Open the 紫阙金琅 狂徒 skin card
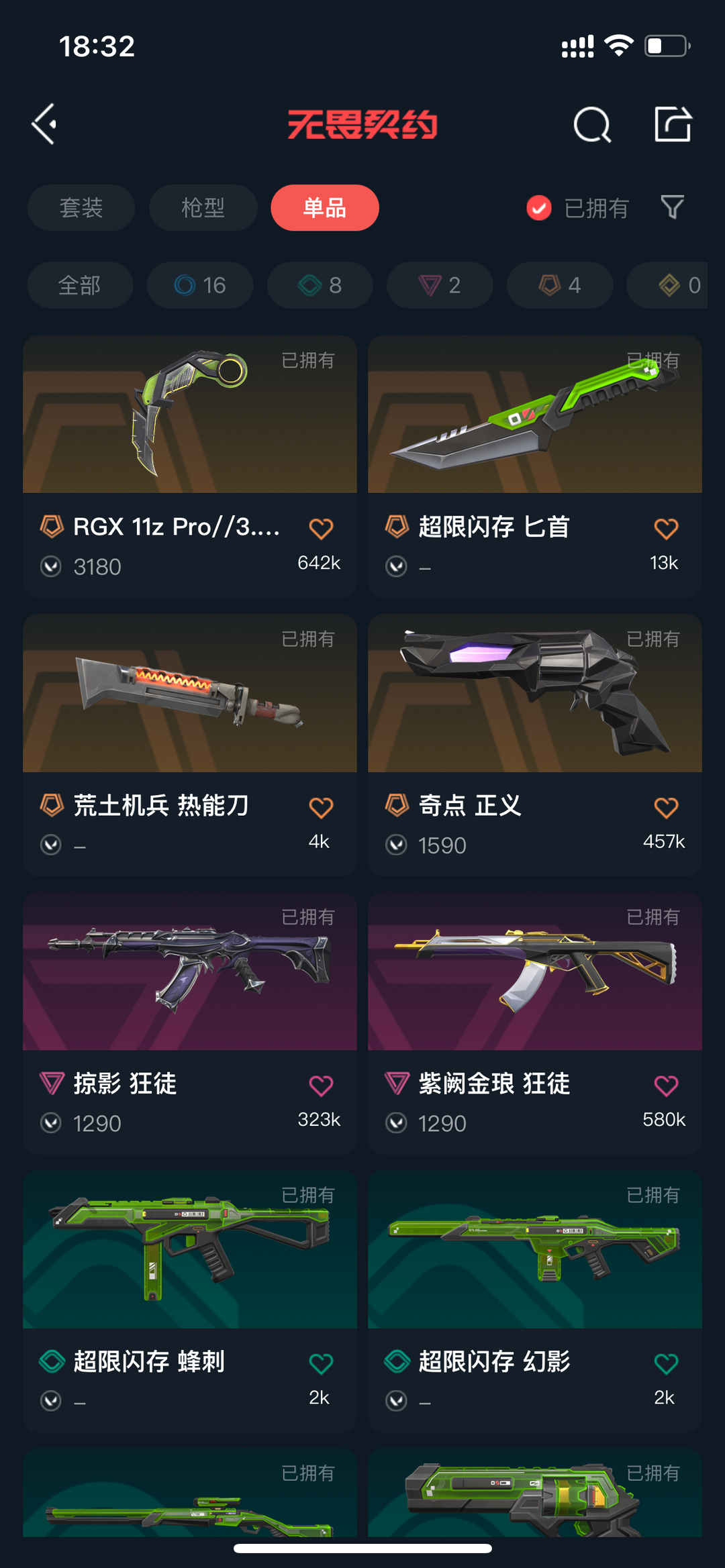The width and height of the screenshot is (725, 1568). 535,1023
